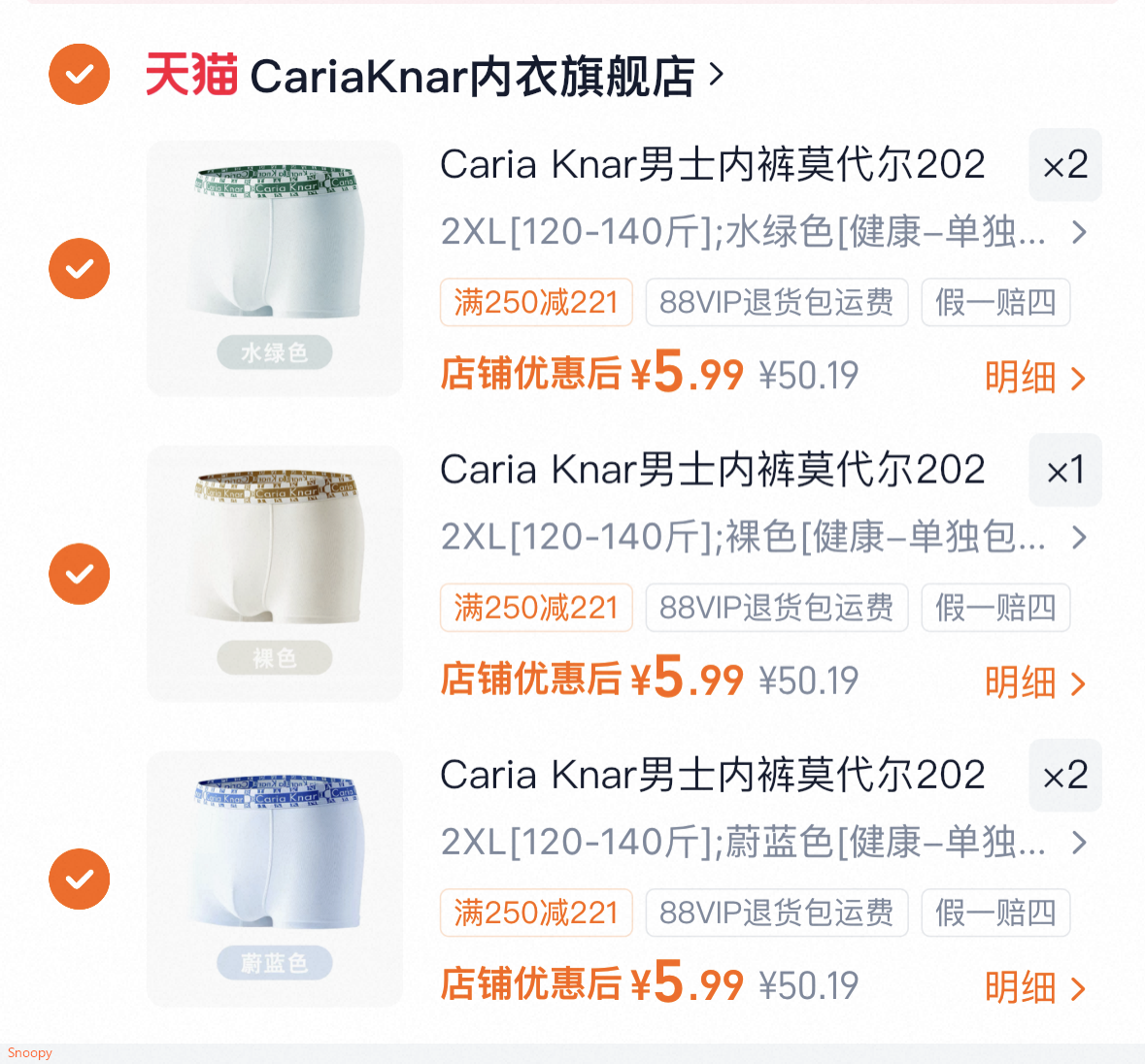Expand the 蔚蓝色 size and color options
Viewport: 1145px width, 1064px height.
point(764,842)
